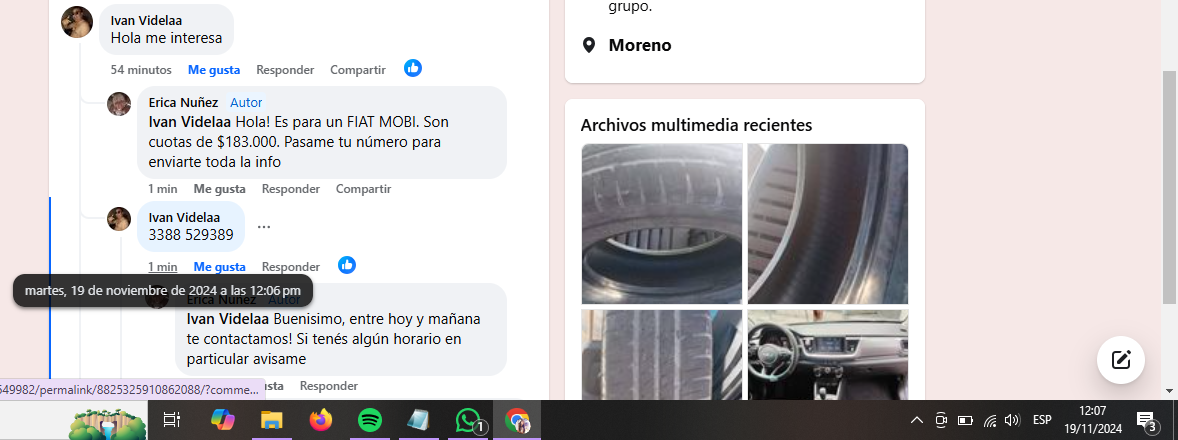Open options menu for the phone number comment

(x=264, y=227)
